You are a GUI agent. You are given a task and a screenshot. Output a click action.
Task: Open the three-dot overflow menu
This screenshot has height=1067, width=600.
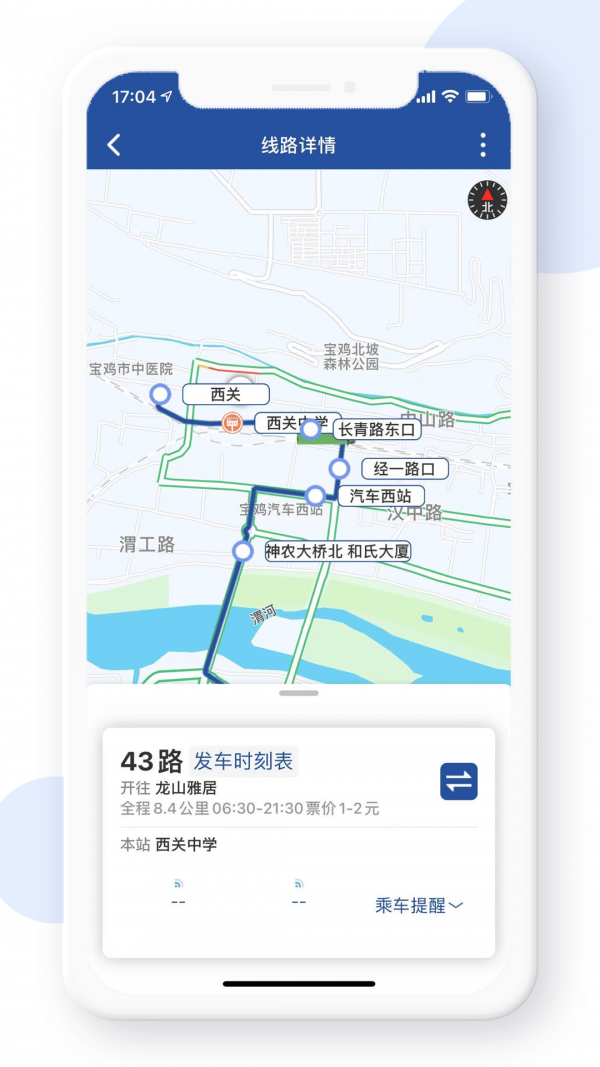[x=483, y=145]
